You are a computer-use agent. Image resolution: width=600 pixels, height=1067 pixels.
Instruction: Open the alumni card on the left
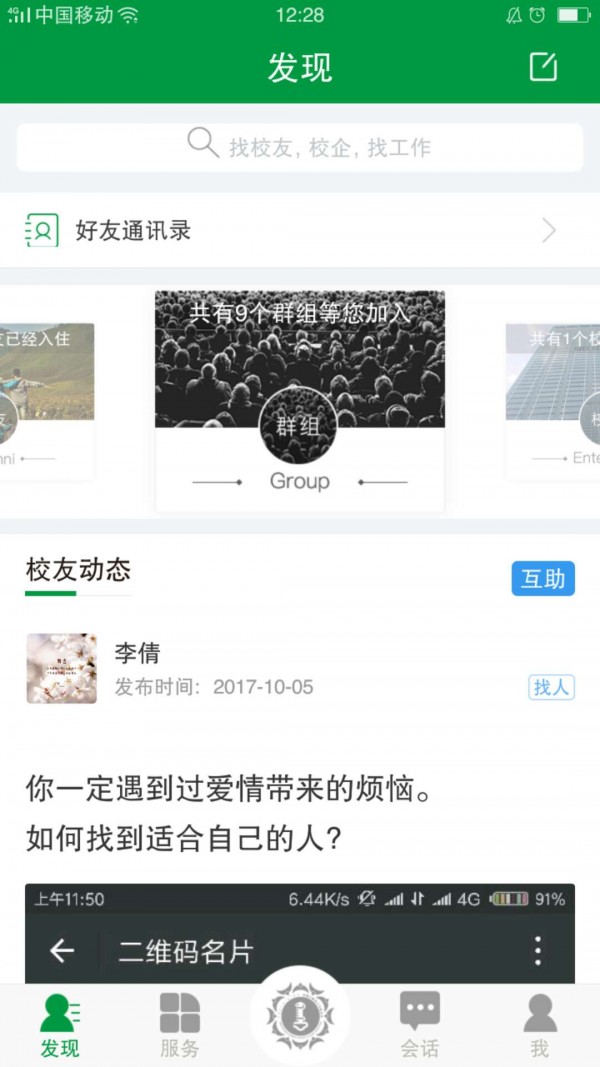pyautogui.click(x=47, y=400)
